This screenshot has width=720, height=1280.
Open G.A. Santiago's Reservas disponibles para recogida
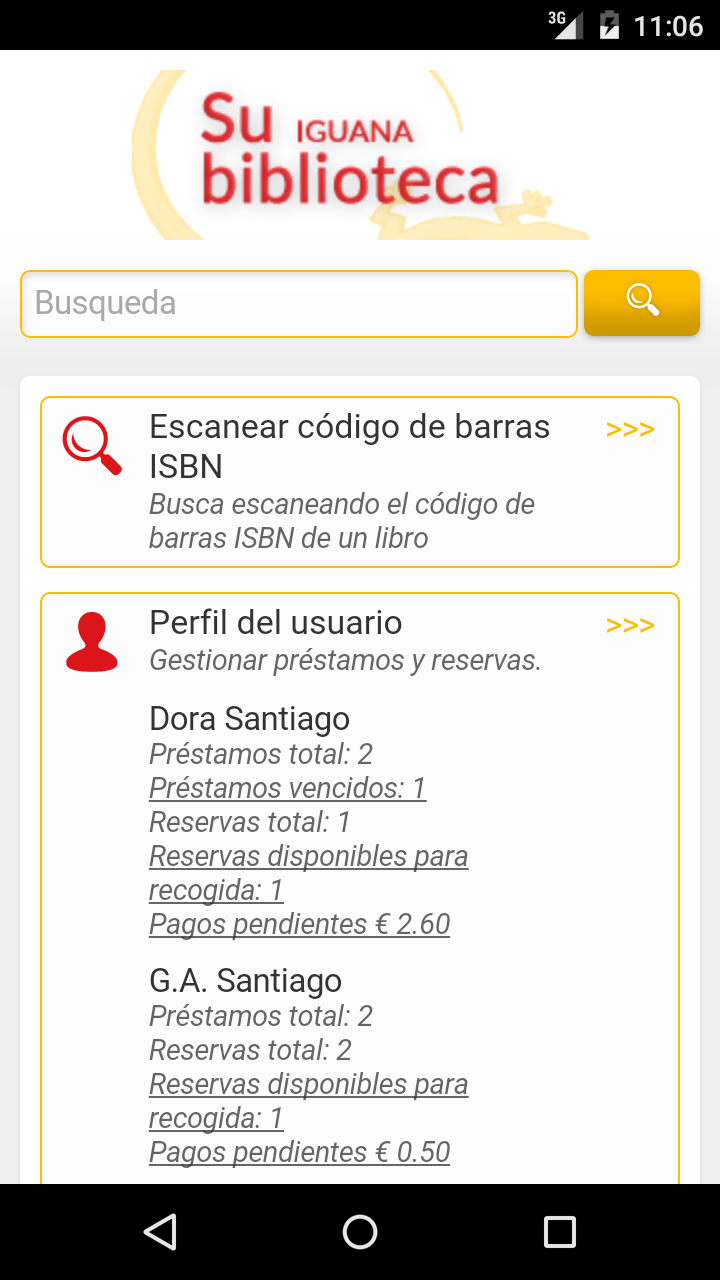(x=309, y=1101)
